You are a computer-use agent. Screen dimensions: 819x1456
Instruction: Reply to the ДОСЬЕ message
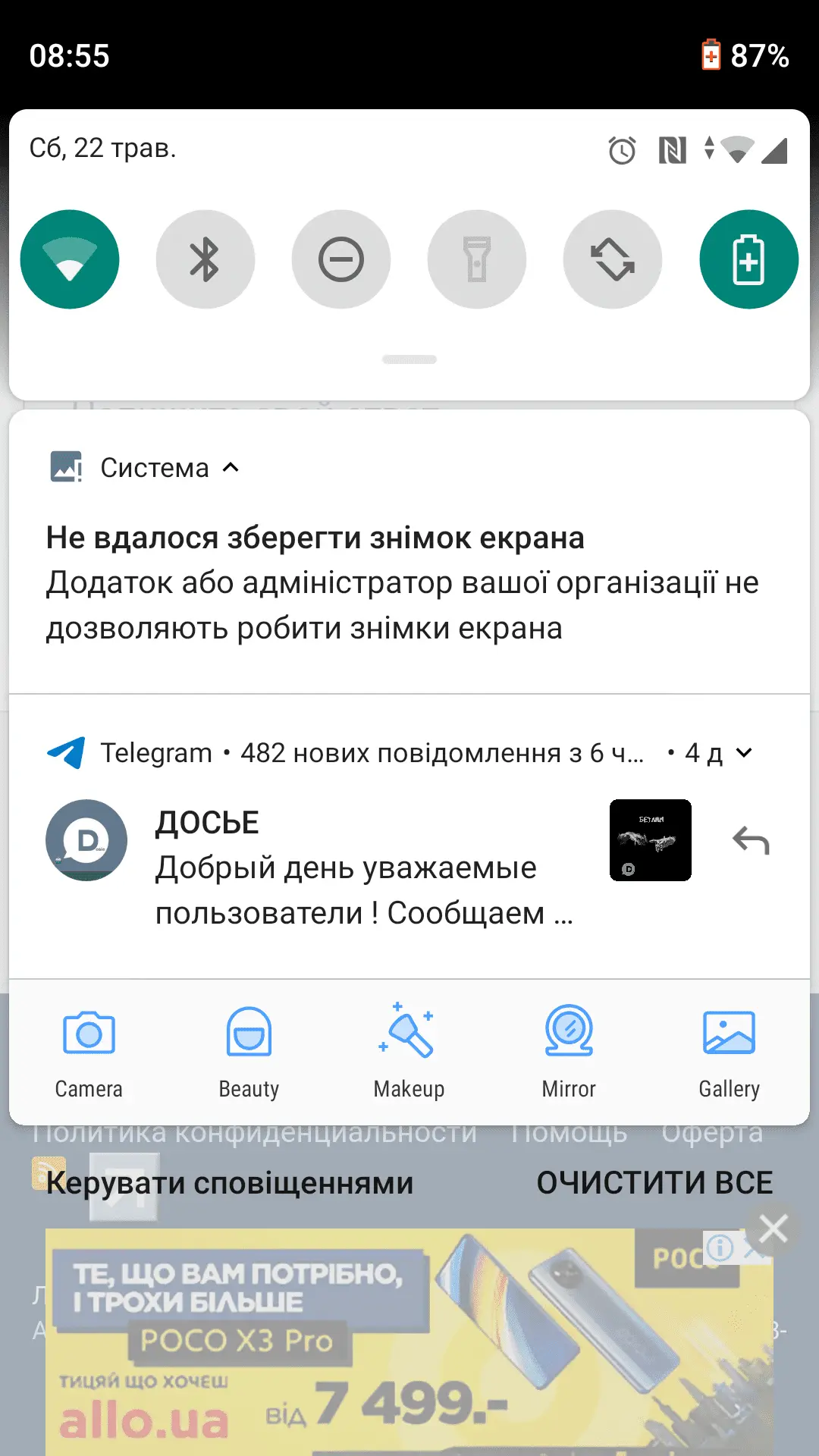(x=751, y=840)
